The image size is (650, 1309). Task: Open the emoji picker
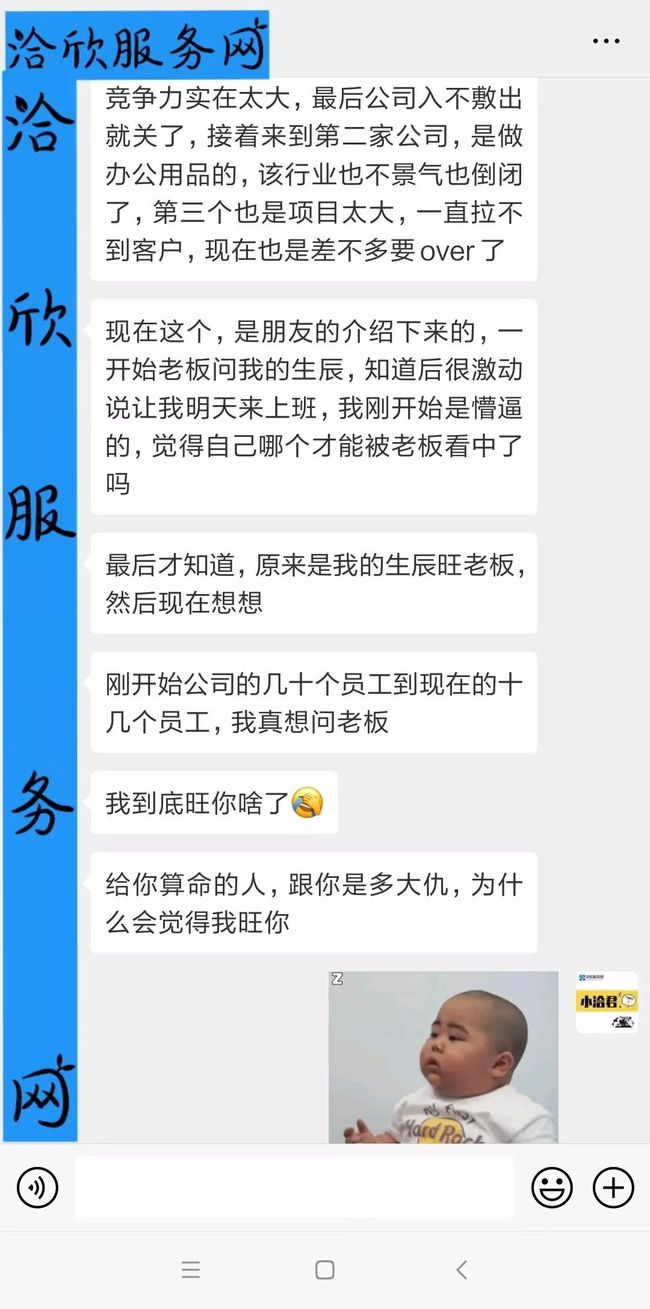pyautogui.click(x=552, y=1188)
